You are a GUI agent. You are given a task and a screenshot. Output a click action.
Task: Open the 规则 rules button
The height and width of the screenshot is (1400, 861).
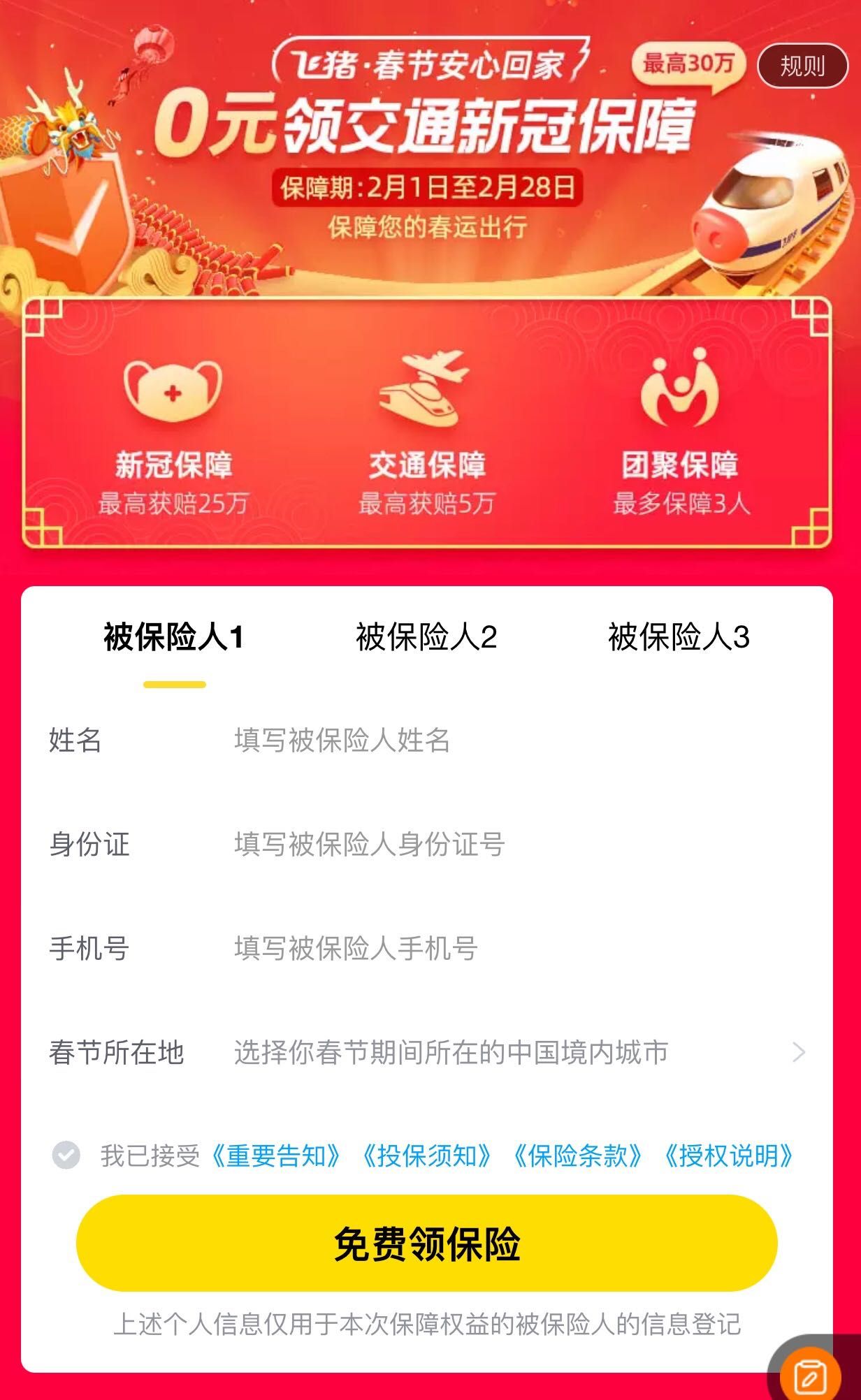(x=802, y=66)
